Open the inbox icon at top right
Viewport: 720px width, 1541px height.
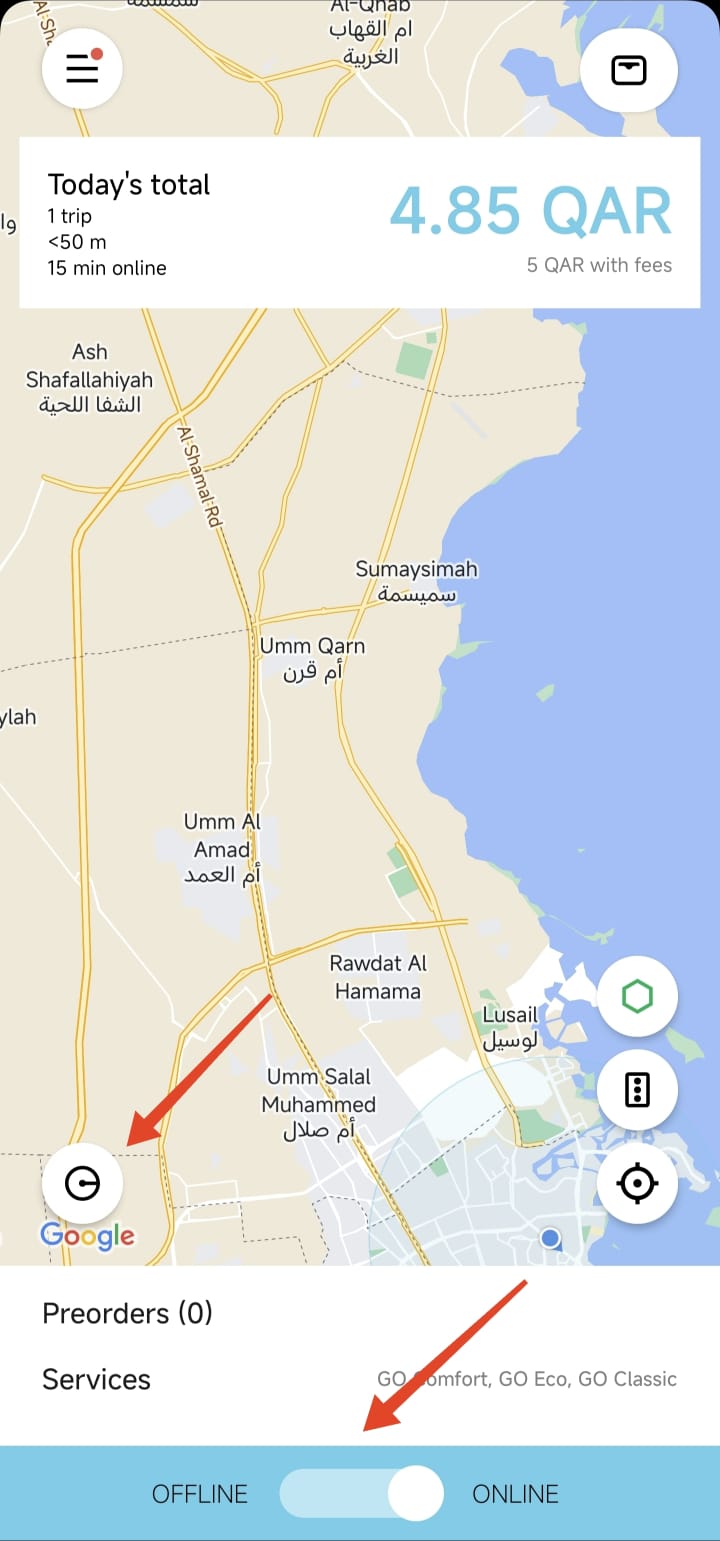pyautogui.click(x=629, y=70)
